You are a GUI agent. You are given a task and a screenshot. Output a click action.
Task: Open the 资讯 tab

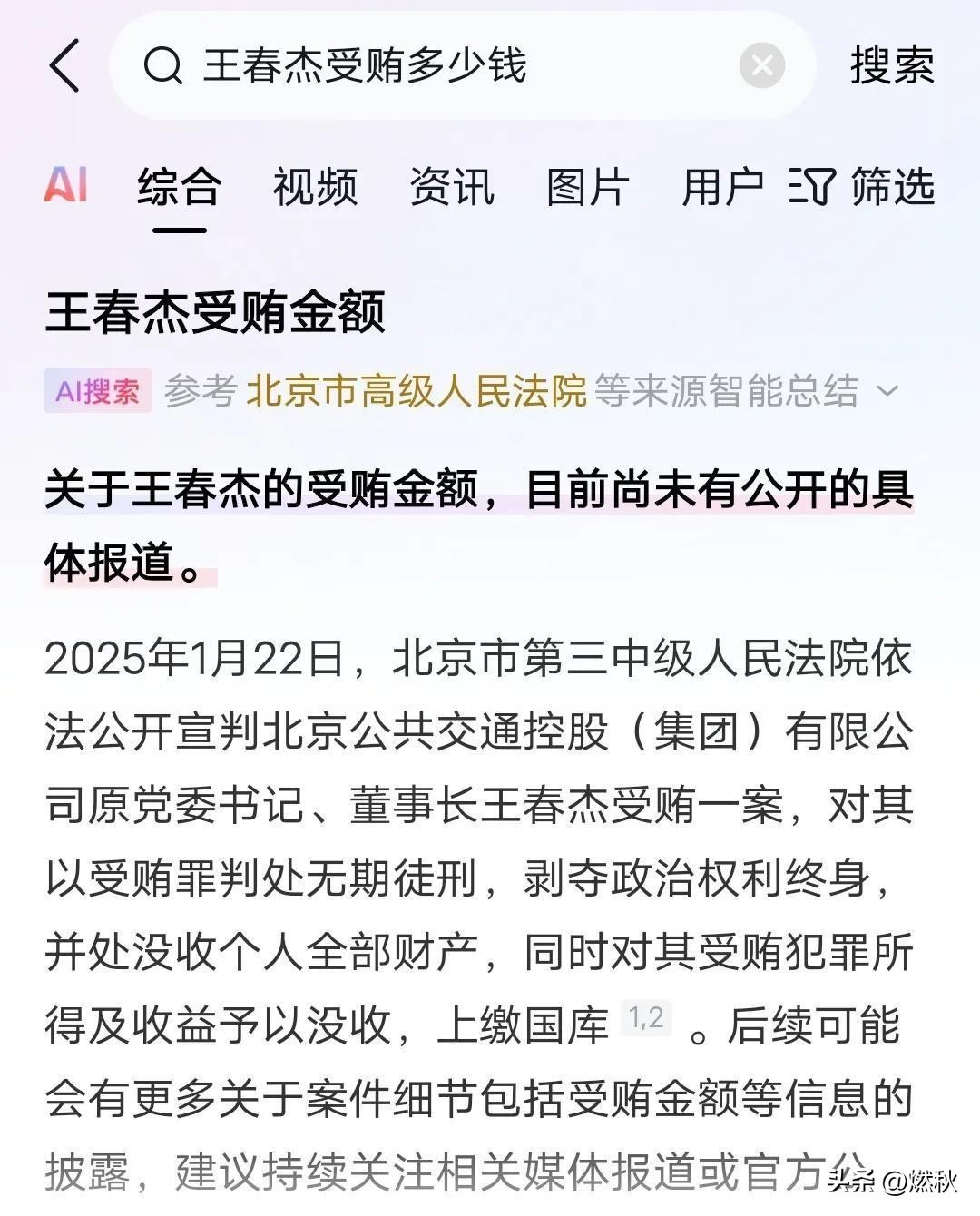pos(451,188)
